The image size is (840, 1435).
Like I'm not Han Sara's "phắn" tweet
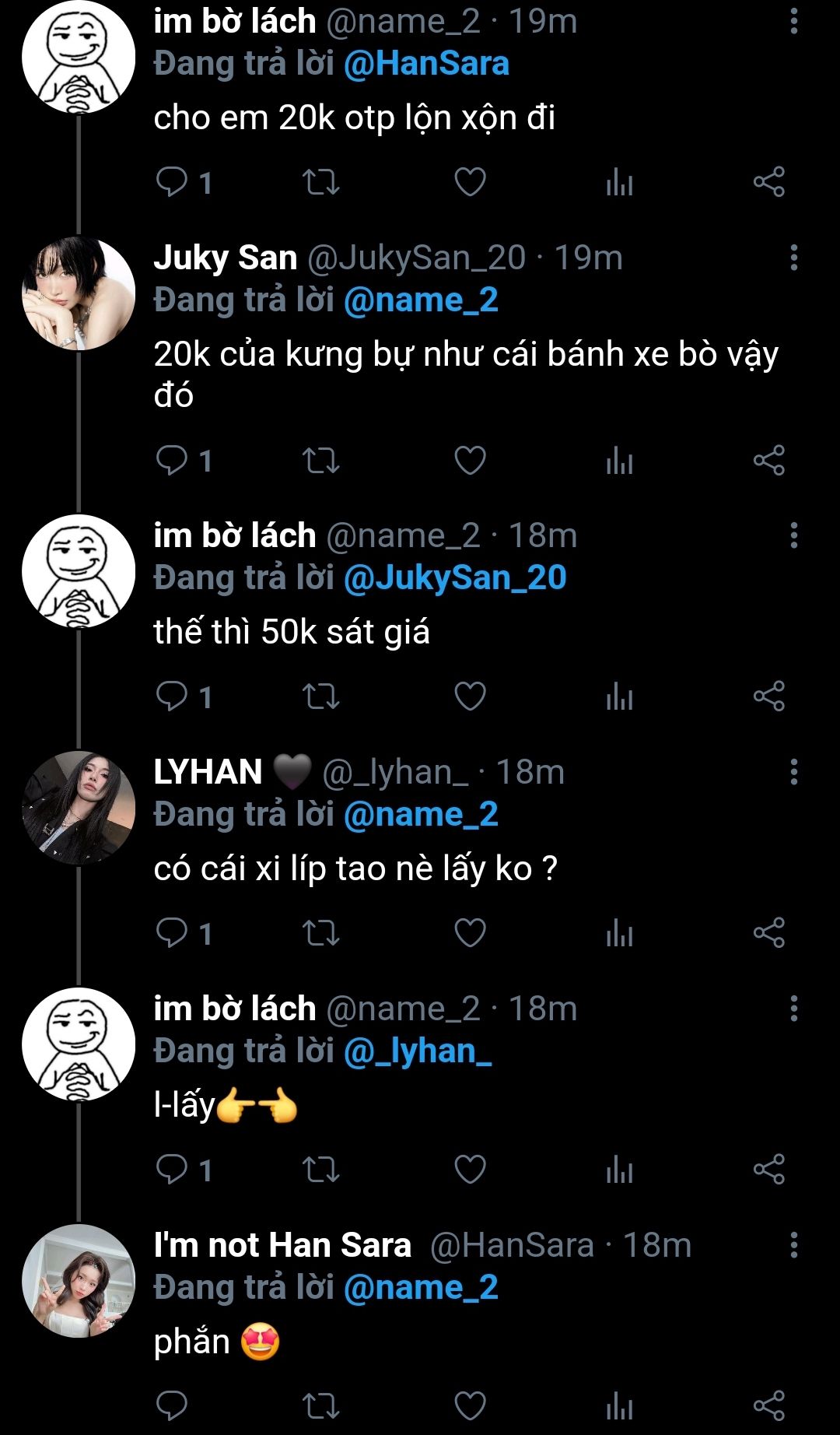coord(470,1405)
